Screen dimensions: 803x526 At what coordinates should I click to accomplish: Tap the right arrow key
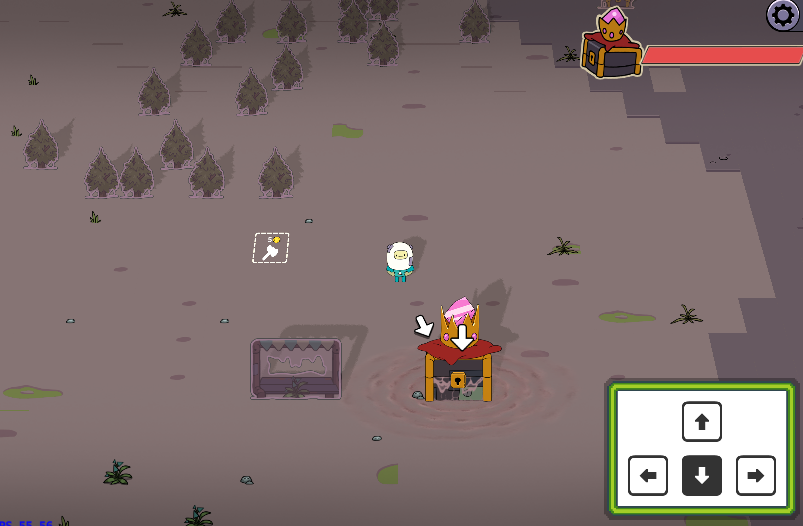pos(755,476)
